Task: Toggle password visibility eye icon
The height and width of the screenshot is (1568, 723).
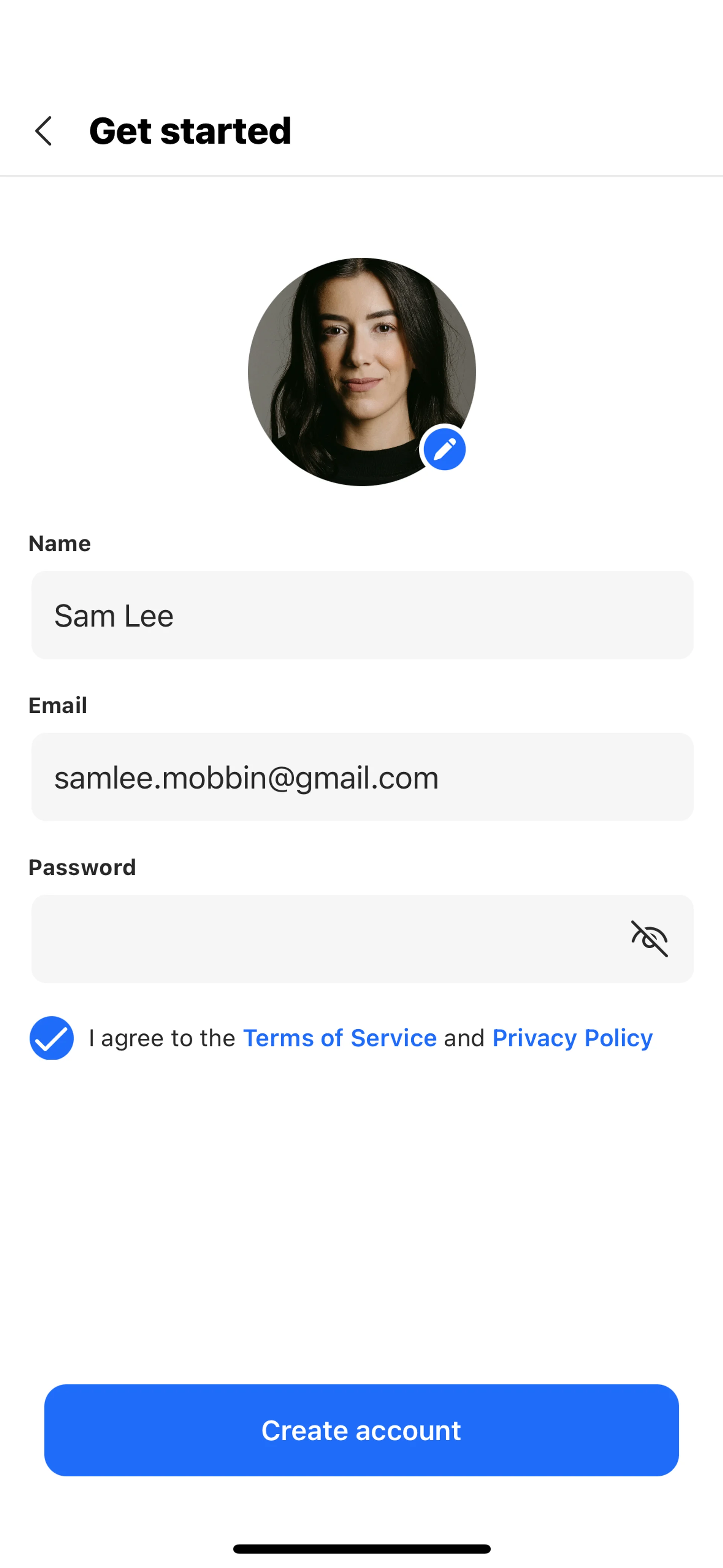Action: point(649,939)
